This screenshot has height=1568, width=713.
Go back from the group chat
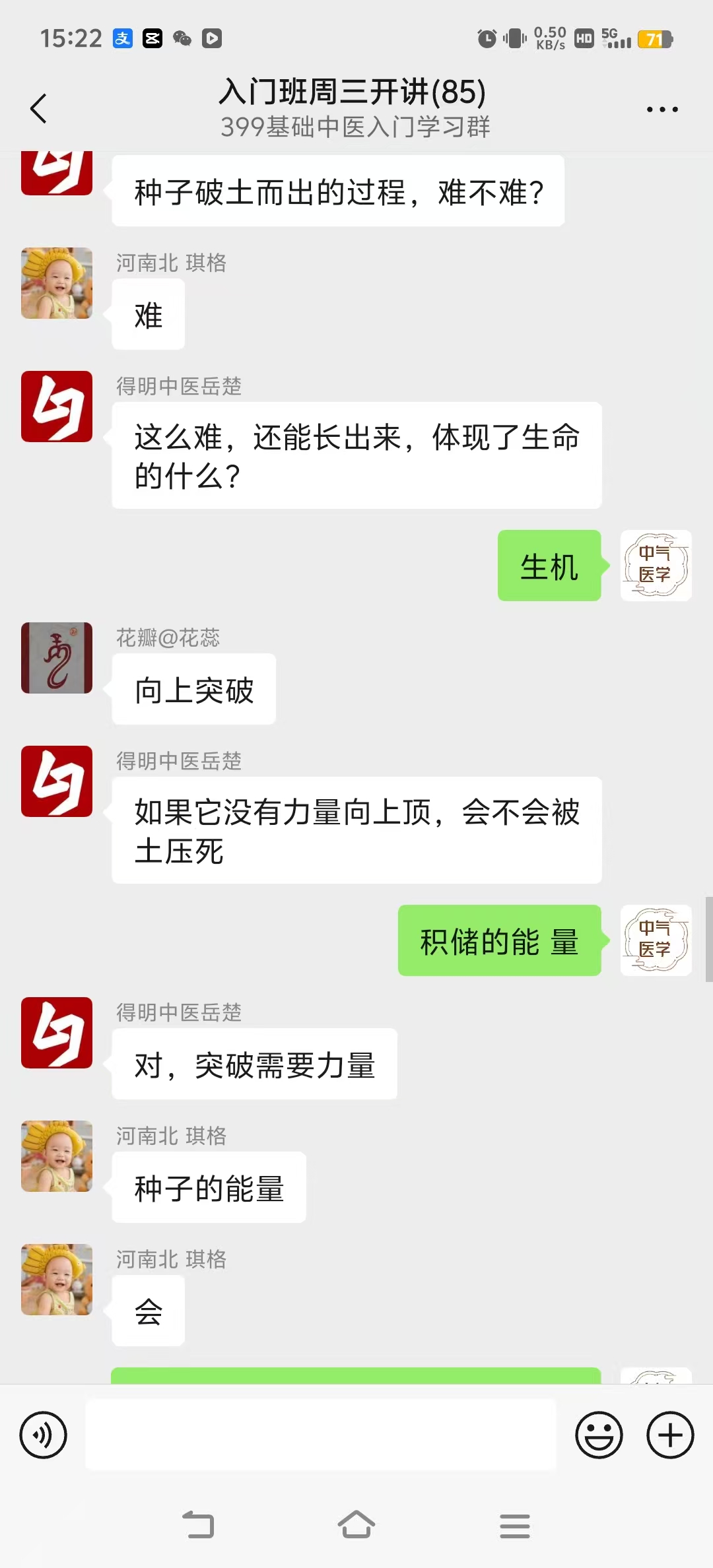(x=39, y=108)
